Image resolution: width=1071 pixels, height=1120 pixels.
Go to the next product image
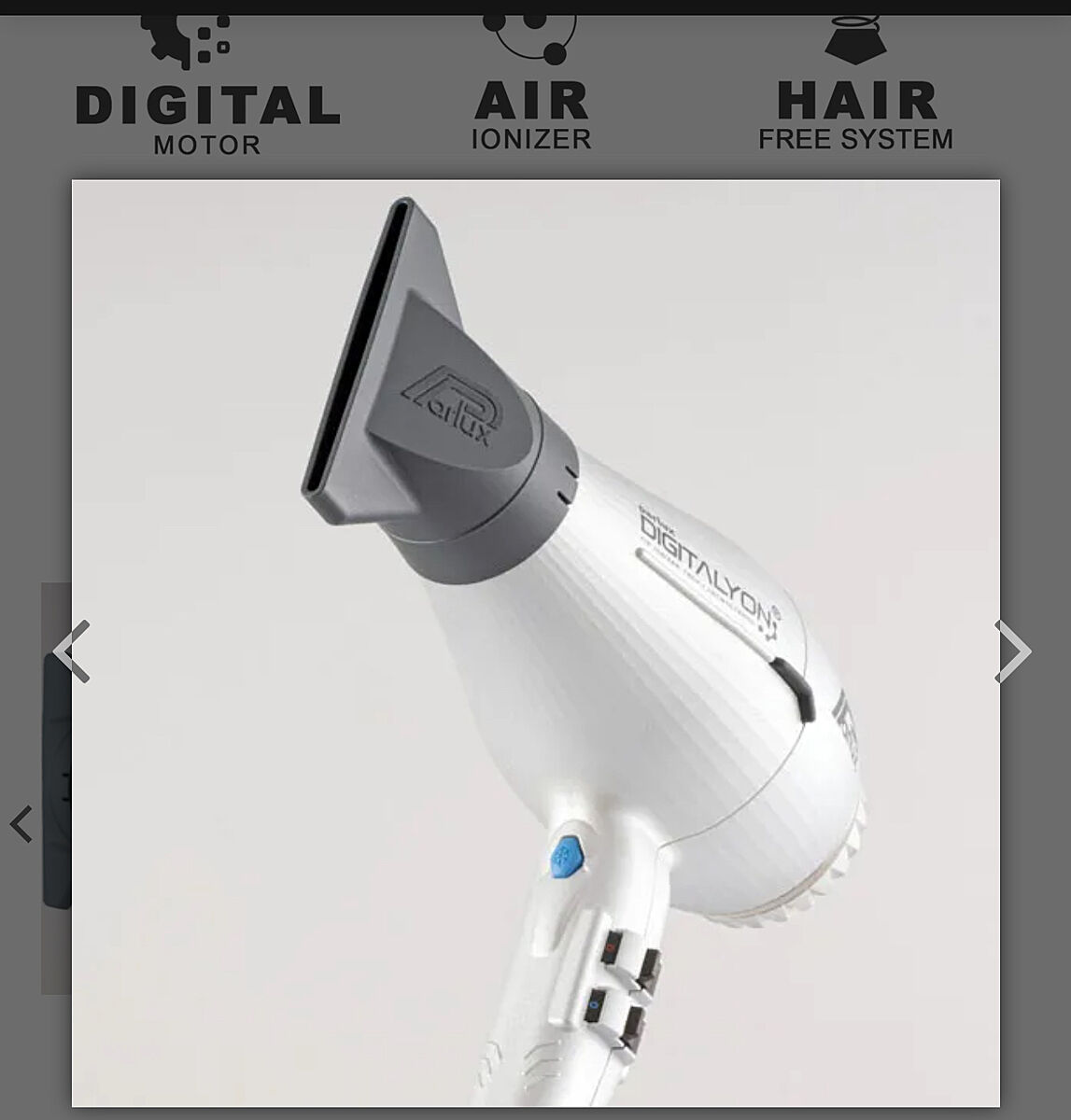click(1013, 651)
